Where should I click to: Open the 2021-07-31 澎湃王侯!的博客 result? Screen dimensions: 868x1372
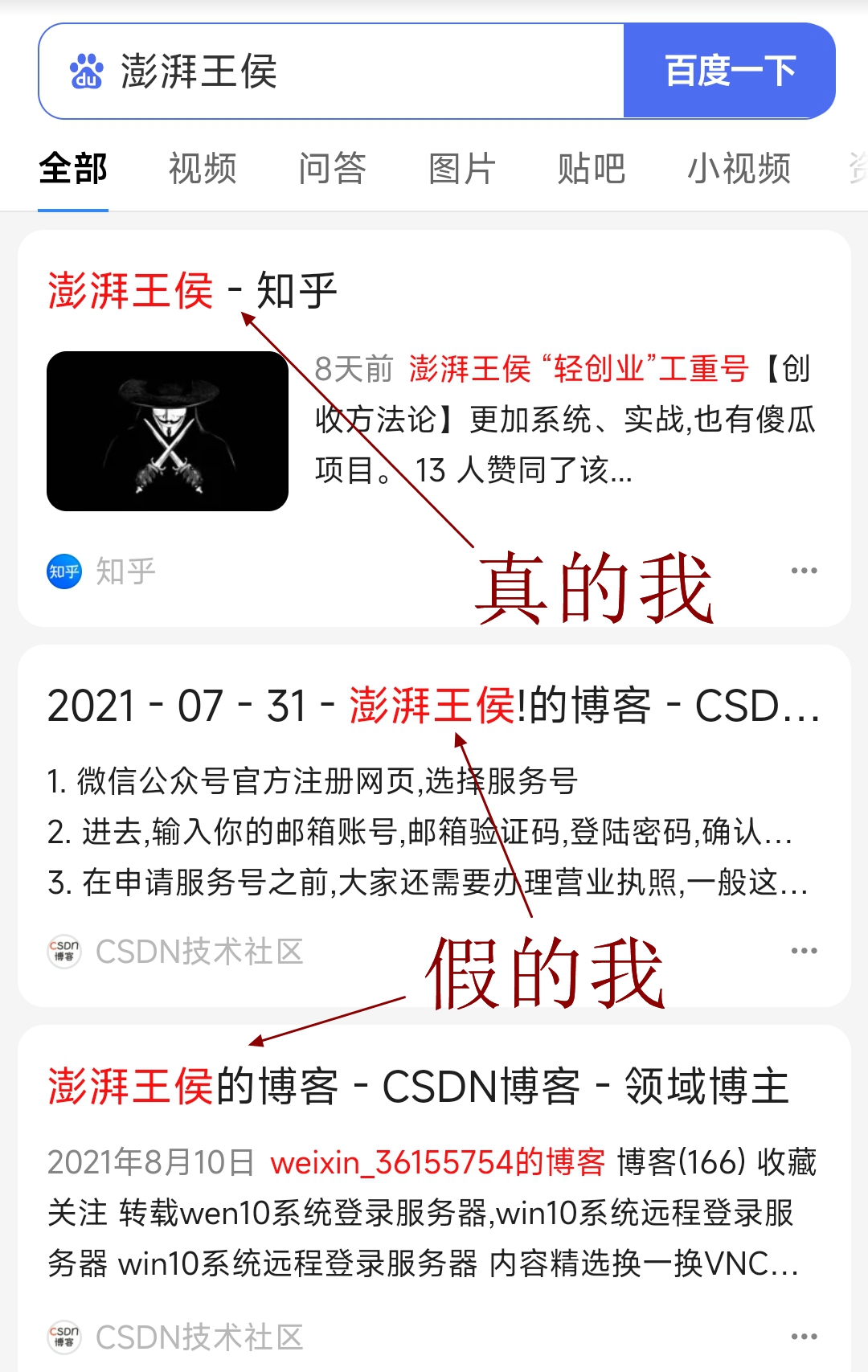pyautogui.click(x=432, y=706)
